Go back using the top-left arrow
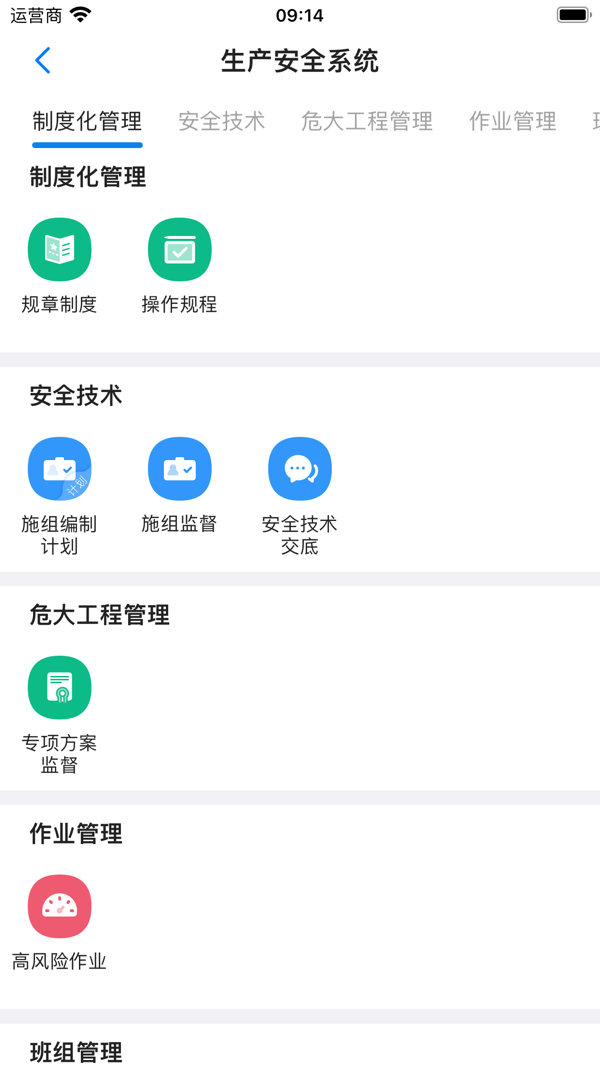600x1067 pixels. tap(42, 61)
